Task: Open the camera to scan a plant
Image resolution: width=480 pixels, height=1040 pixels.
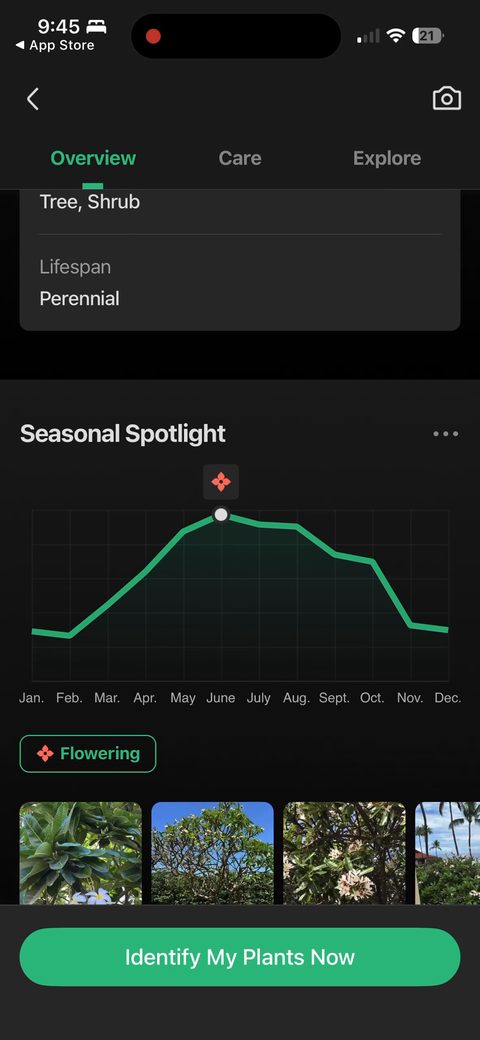Action: pyautogui.click(x=446, y=98)
